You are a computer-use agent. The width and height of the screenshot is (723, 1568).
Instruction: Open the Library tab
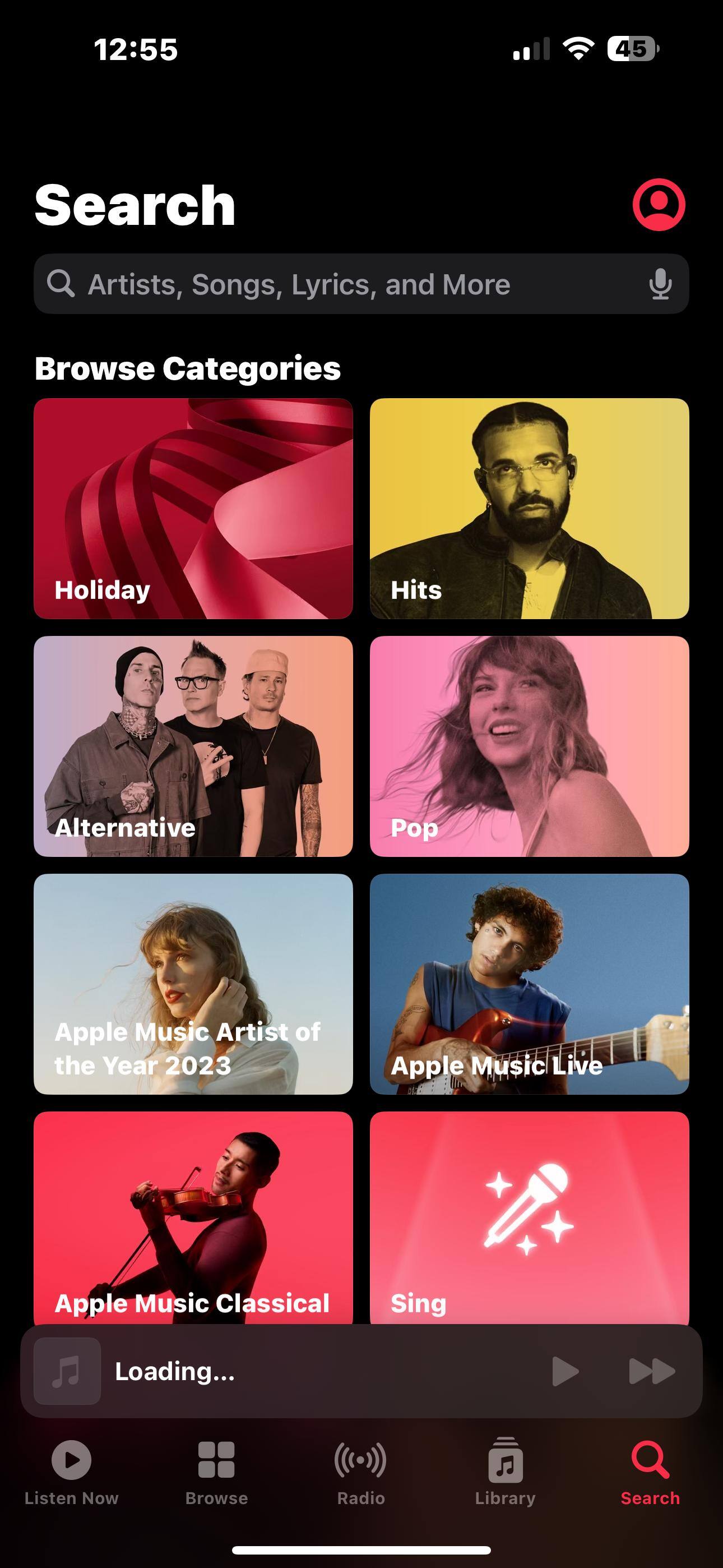[505, 1472]
